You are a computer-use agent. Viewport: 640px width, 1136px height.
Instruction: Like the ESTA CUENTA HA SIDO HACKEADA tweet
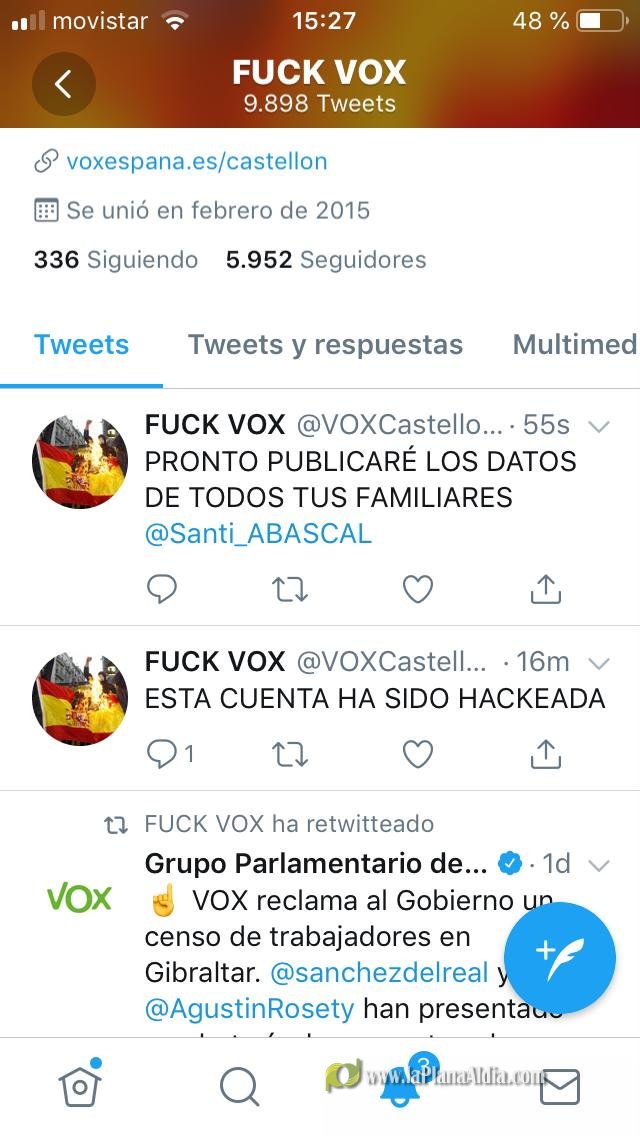tap(417, 754)
